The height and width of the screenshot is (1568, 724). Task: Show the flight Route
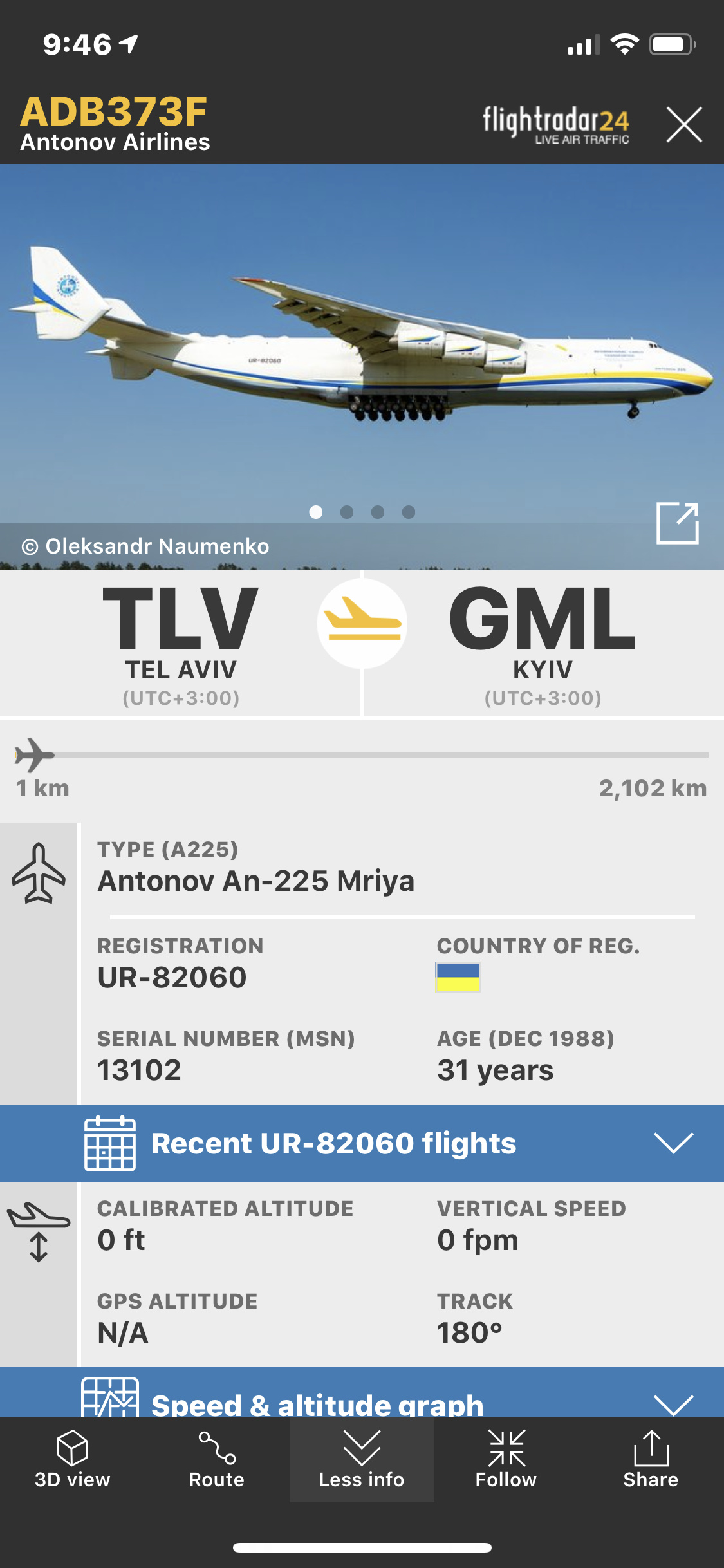[217, 1459]
